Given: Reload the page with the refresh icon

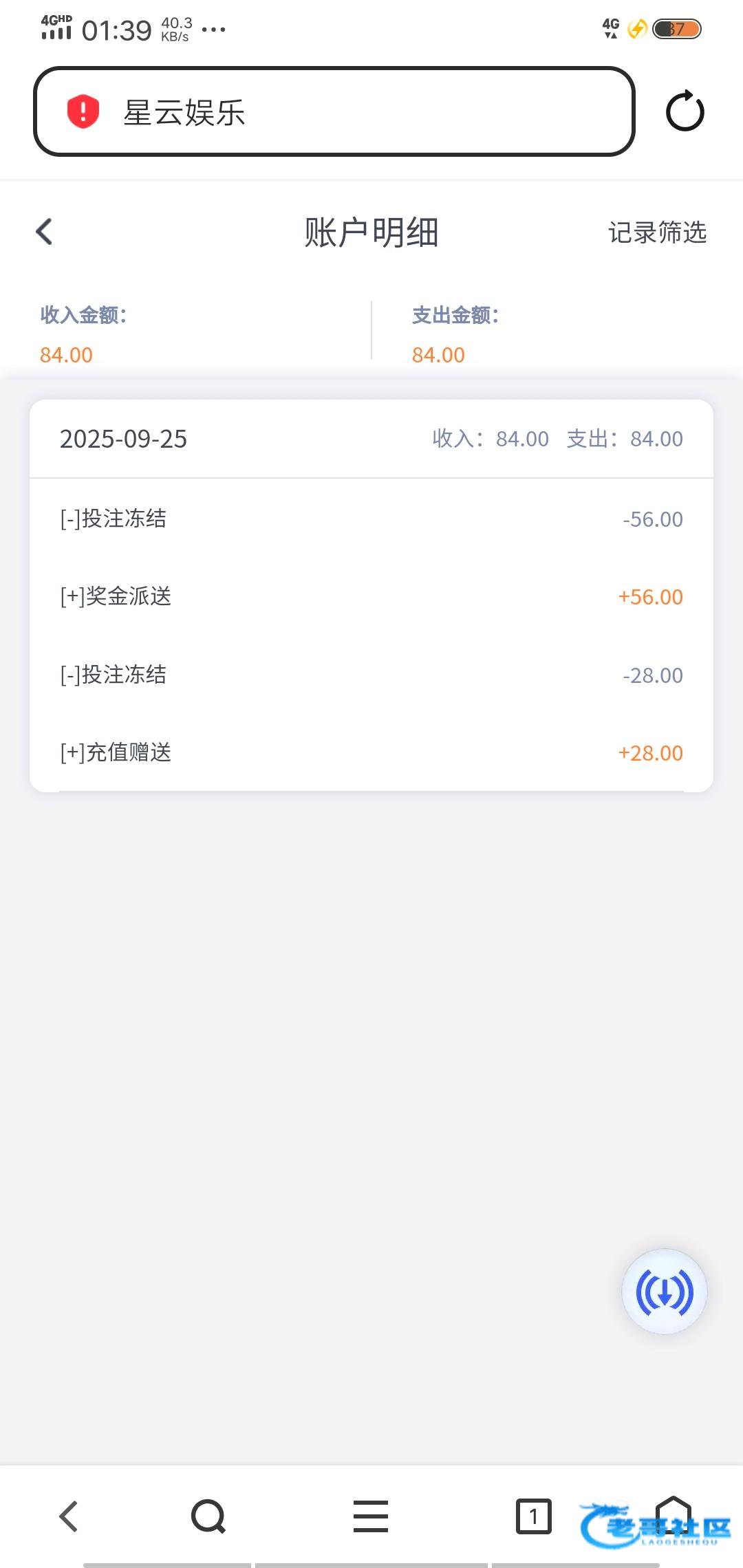Looking at the screenshot, I should (685, 111).
